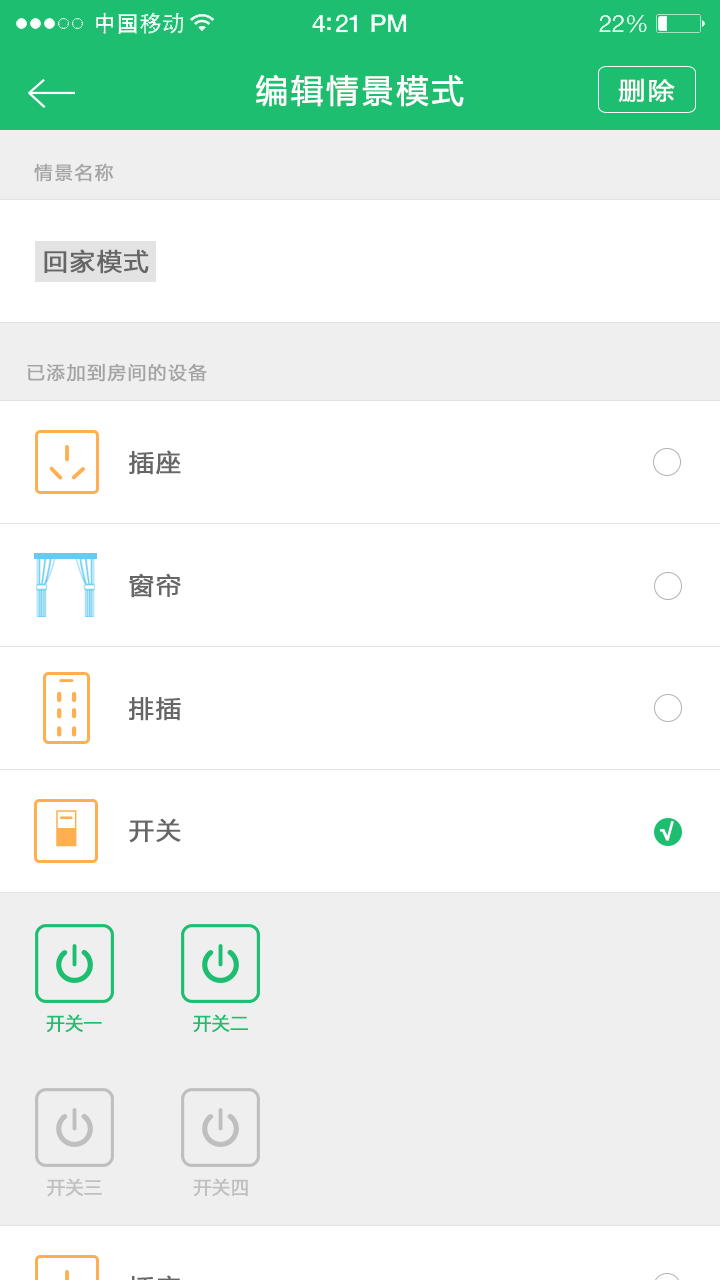Screen dimensions: 720x1280
Task: Tap the 删除 button to delete scene
Action: coord(647,90)
